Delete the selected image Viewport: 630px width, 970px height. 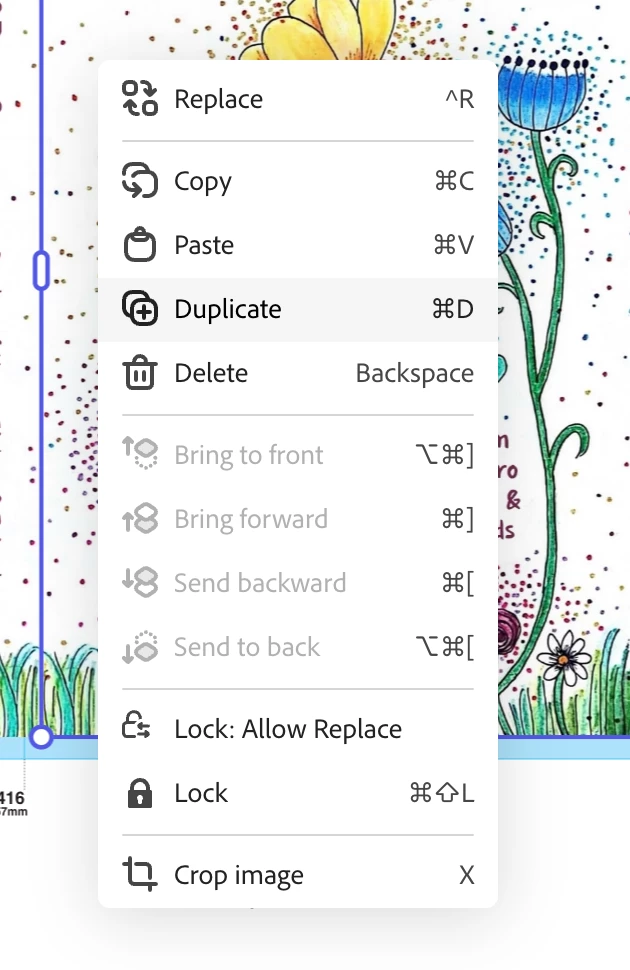coord(211,373)
